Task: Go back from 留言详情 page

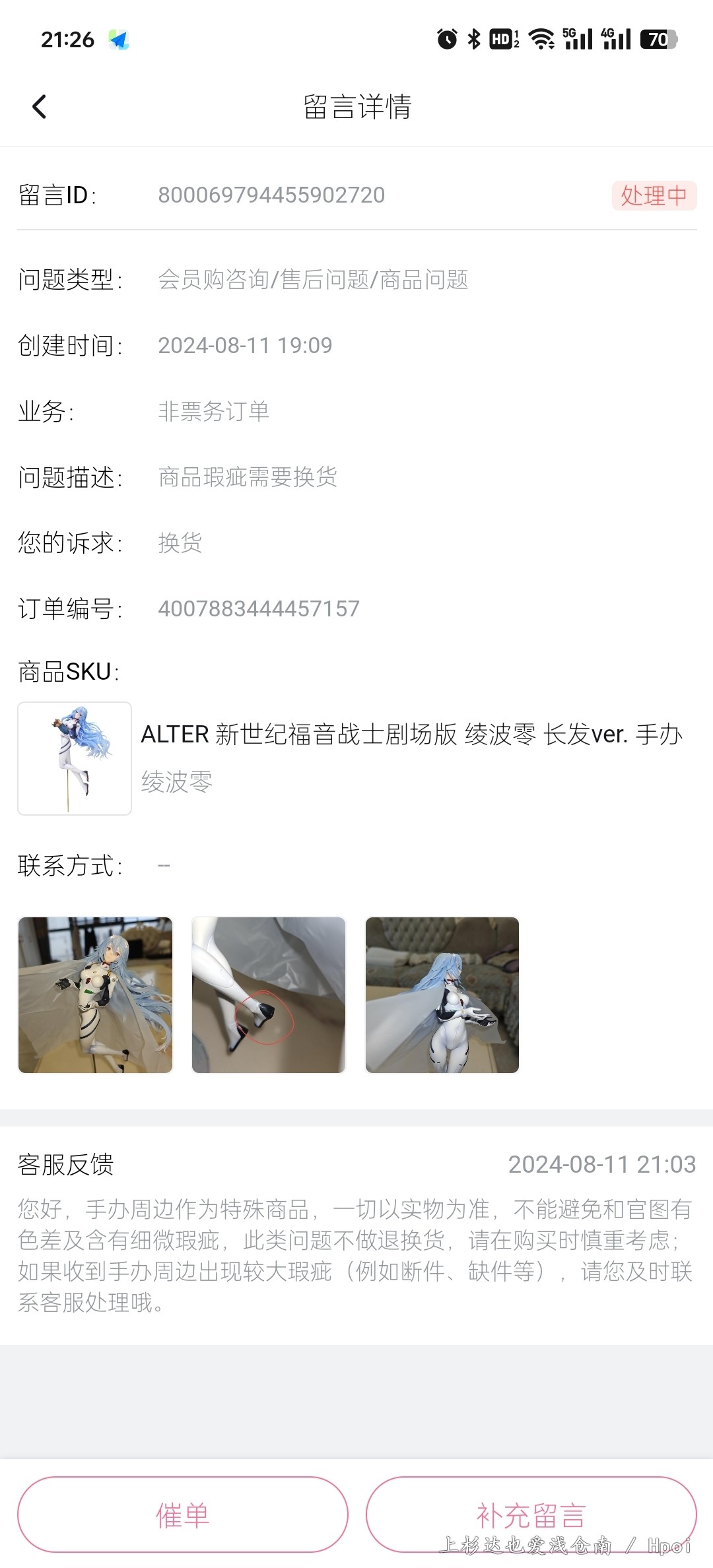Action: pos(40,106)
